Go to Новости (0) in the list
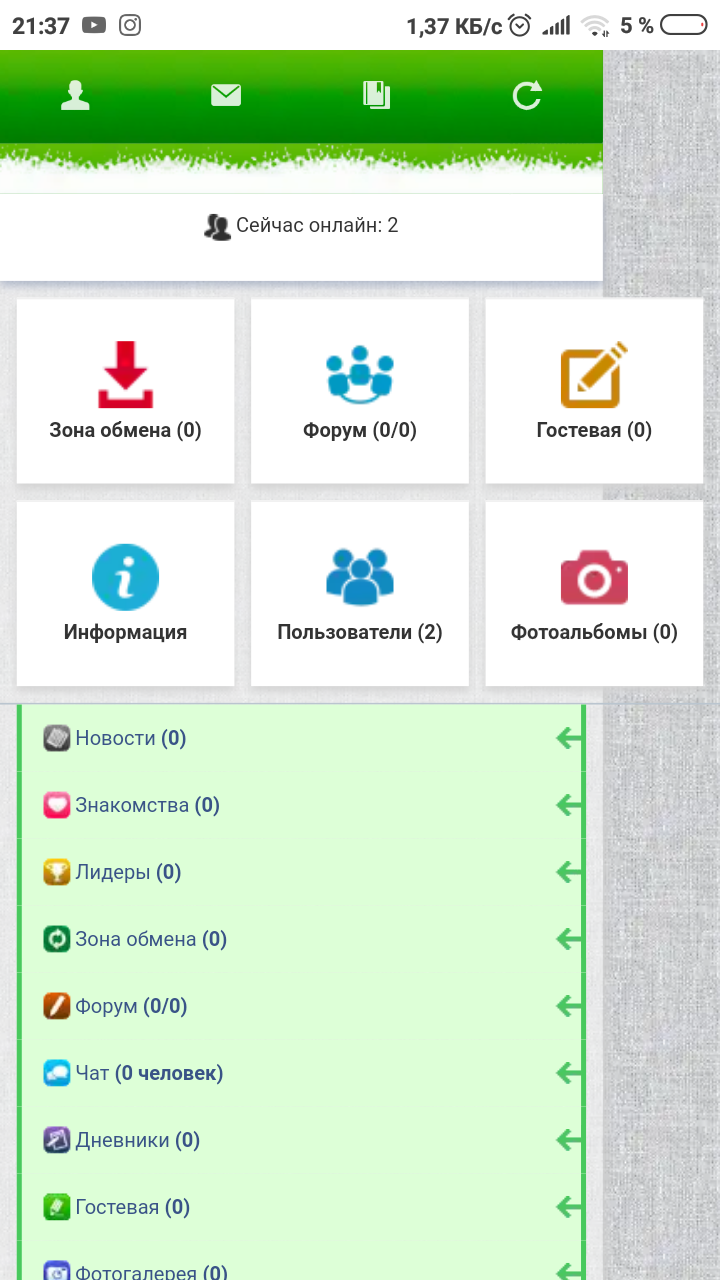Image resolution: width=720 pixels, height=1280 pixels. pyautogui.click(x=131, y=739)
